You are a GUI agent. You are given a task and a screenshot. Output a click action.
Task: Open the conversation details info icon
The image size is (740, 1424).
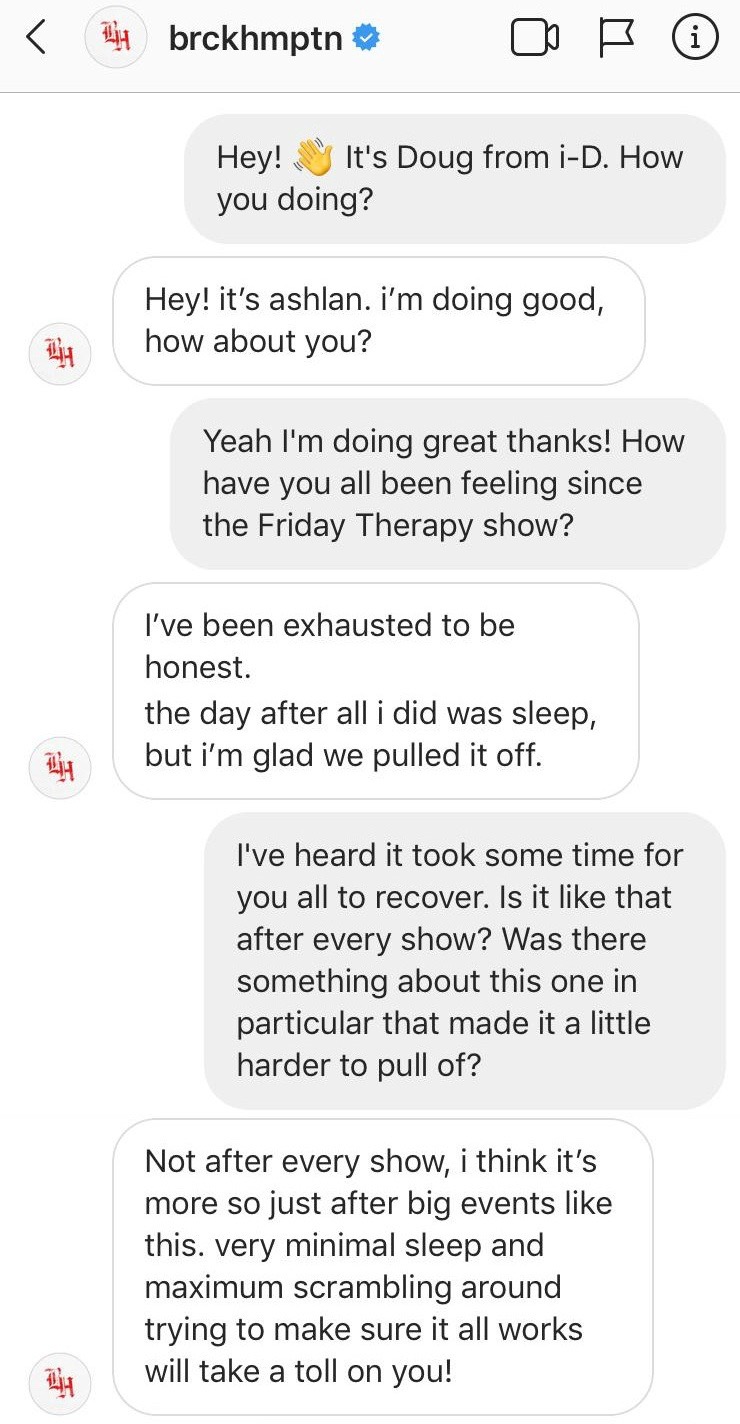tap(694, 39)
